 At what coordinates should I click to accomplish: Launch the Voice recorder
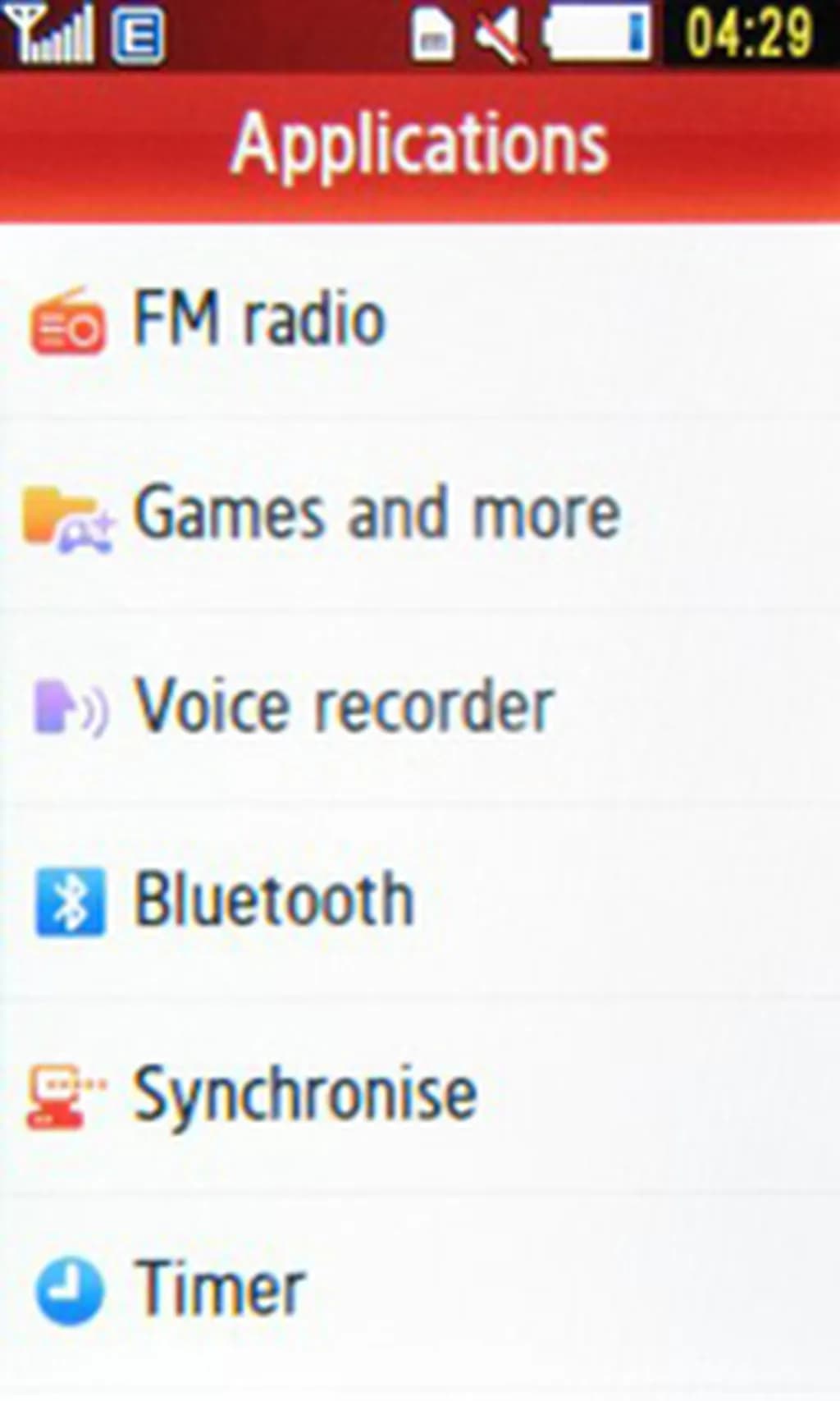click(x=344, y=707)
